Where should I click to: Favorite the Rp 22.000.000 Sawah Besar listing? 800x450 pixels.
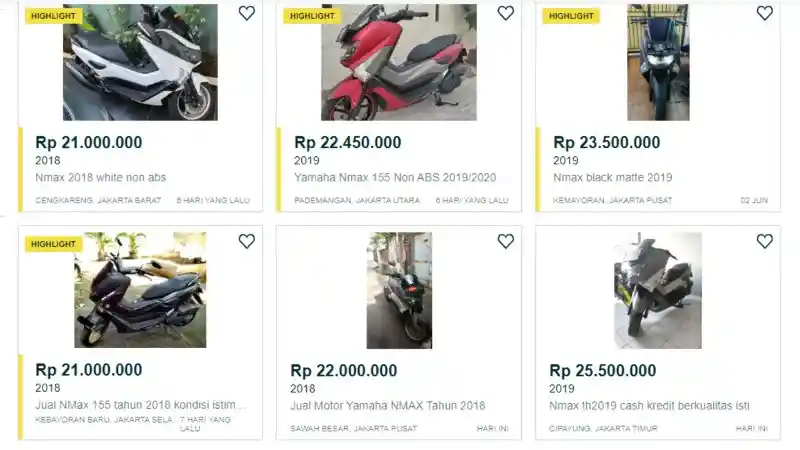tap(506, 241)
